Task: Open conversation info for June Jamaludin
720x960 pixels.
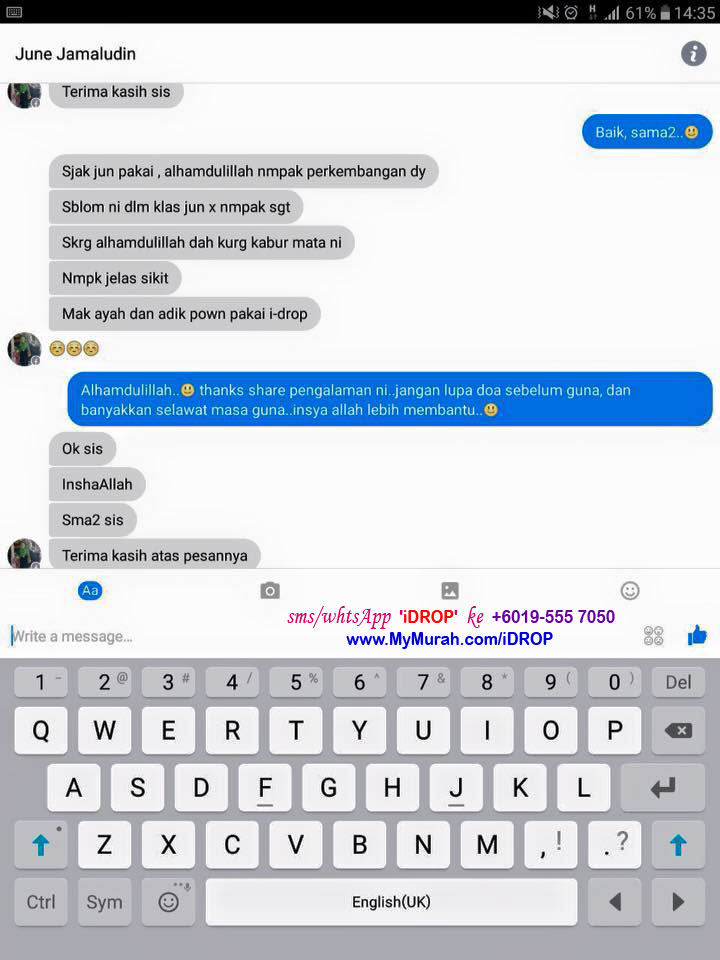Action: pos(693,54)
